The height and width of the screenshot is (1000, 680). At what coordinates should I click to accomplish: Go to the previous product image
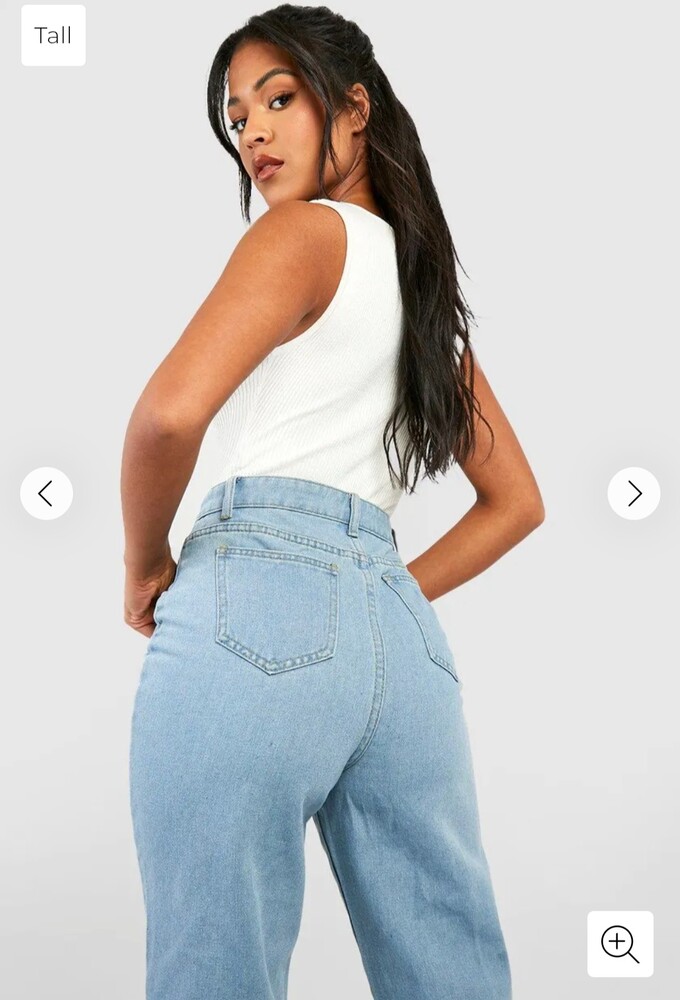click(x=46, y=493)
